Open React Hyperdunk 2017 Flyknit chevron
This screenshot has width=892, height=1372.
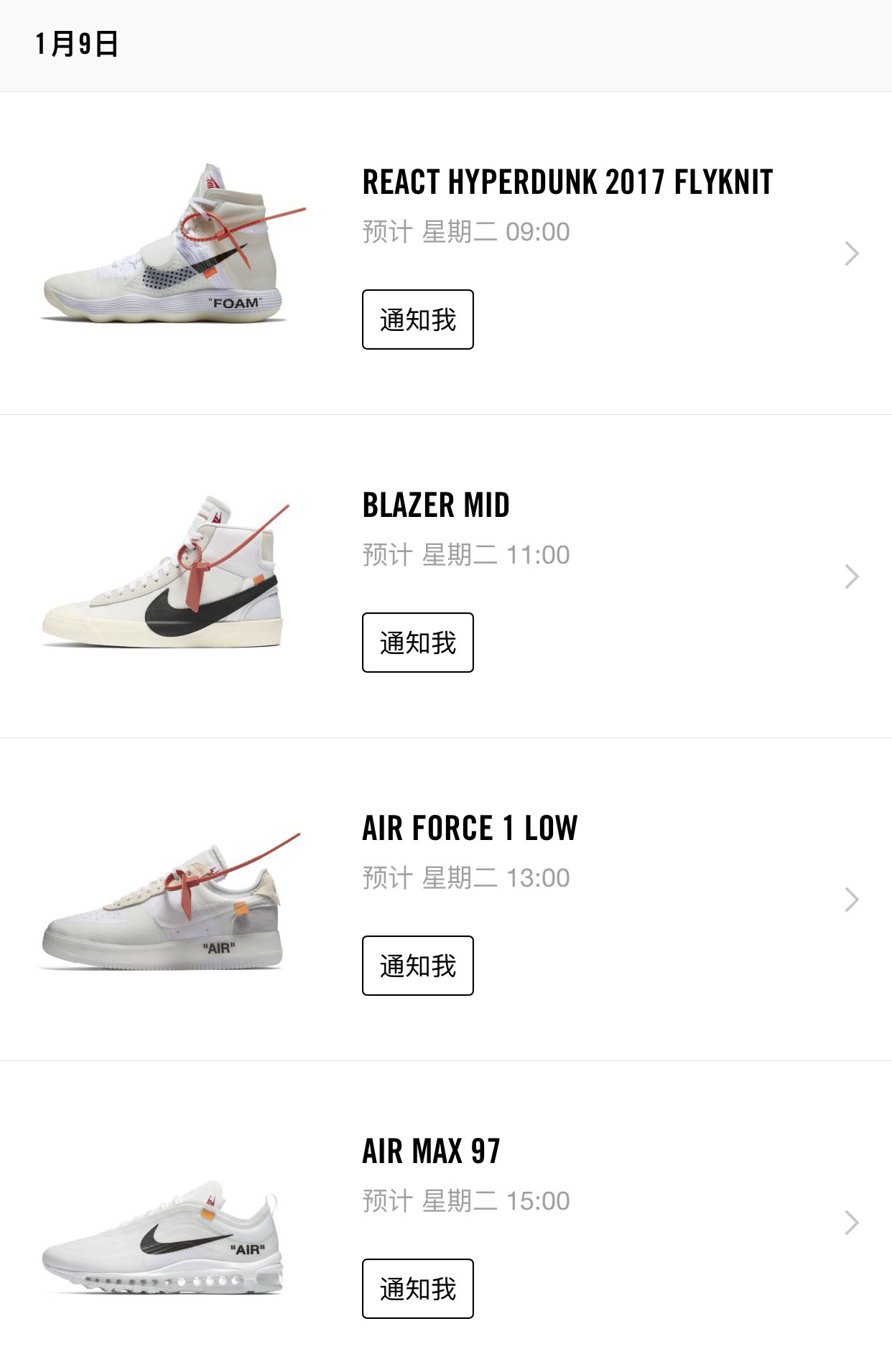[852, 253]
